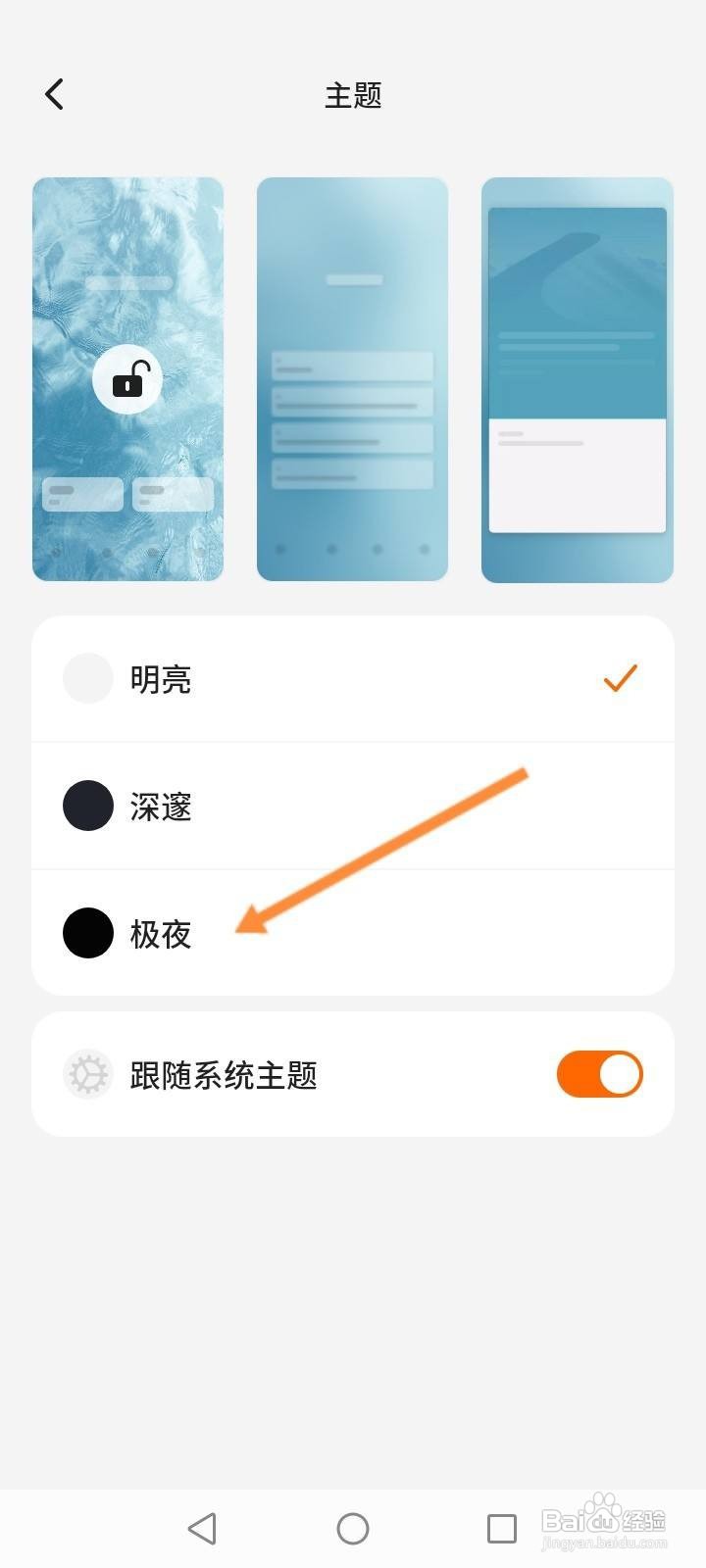Click the unlock icon on the first theme preview
Image resolution: width=706 pixels, height=1568 pixels.
(x=127, y=380)
